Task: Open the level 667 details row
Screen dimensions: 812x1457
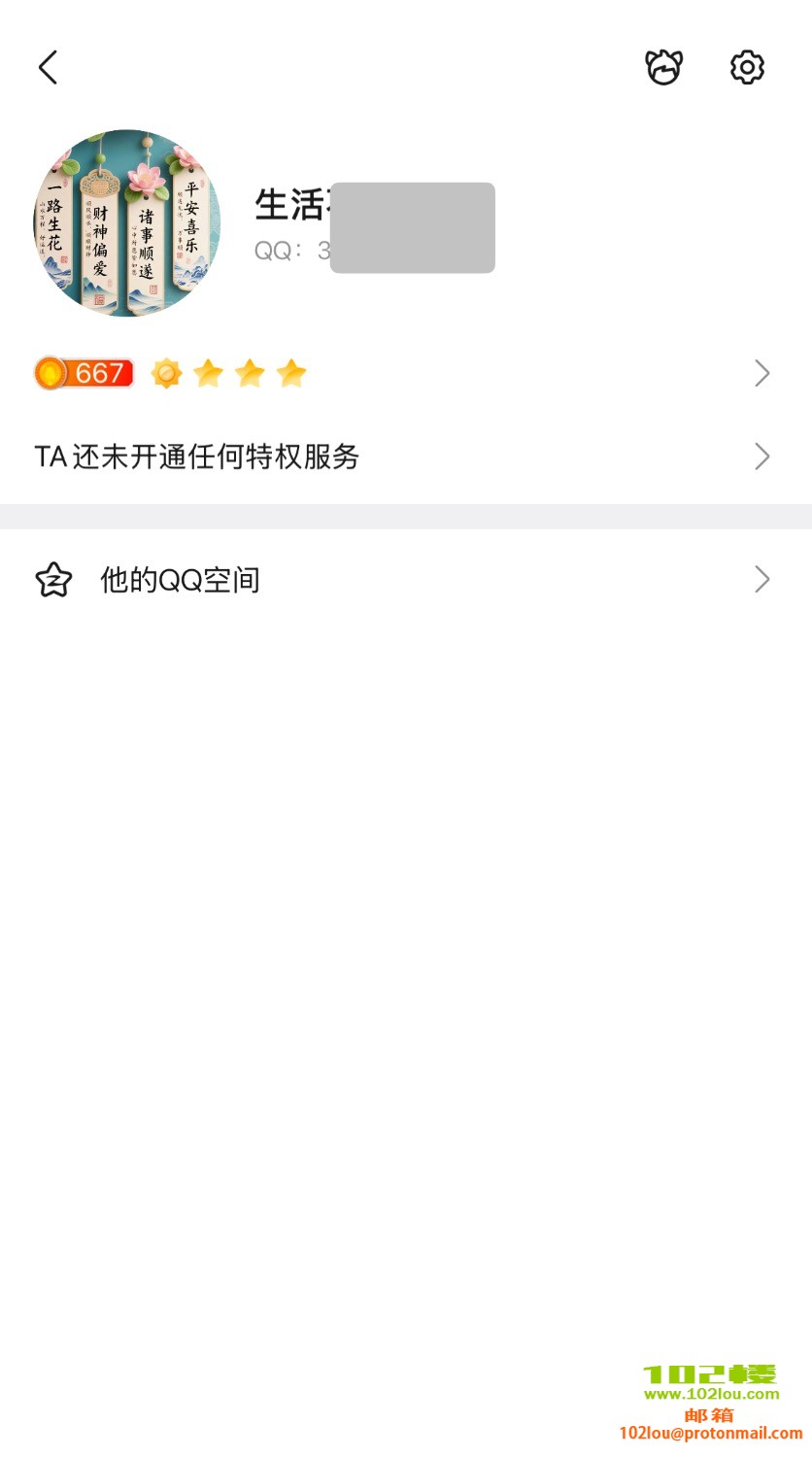Action: point(404,373)
